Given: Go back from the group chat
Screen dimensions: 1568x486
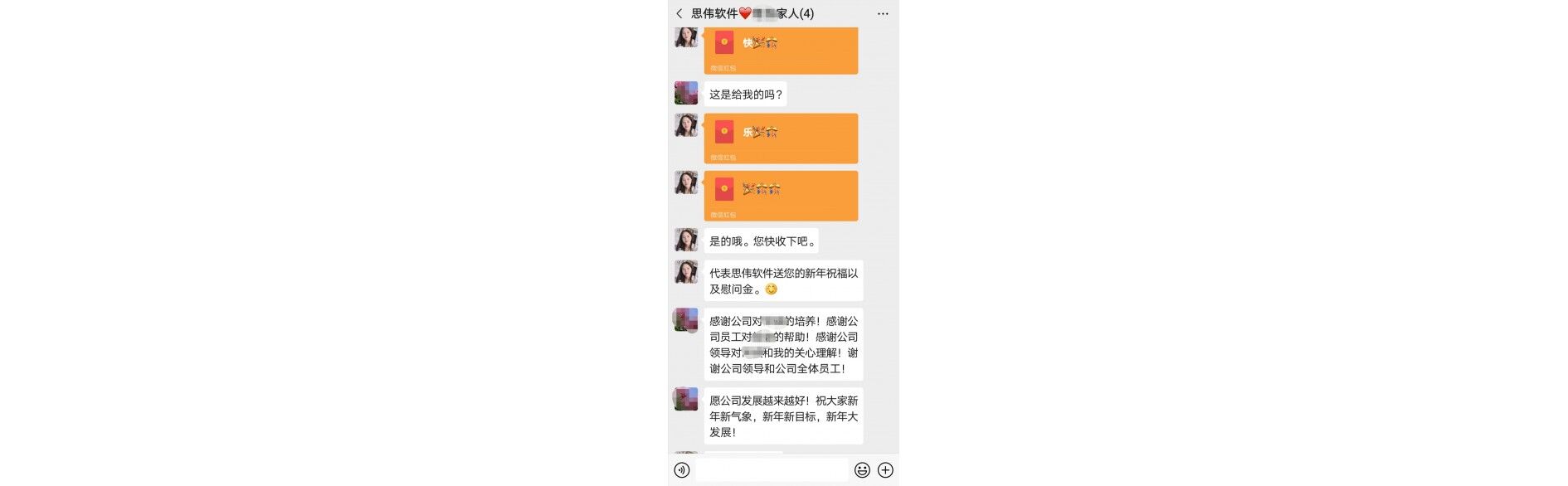Looking at the screenshot, I should point(679,13).
